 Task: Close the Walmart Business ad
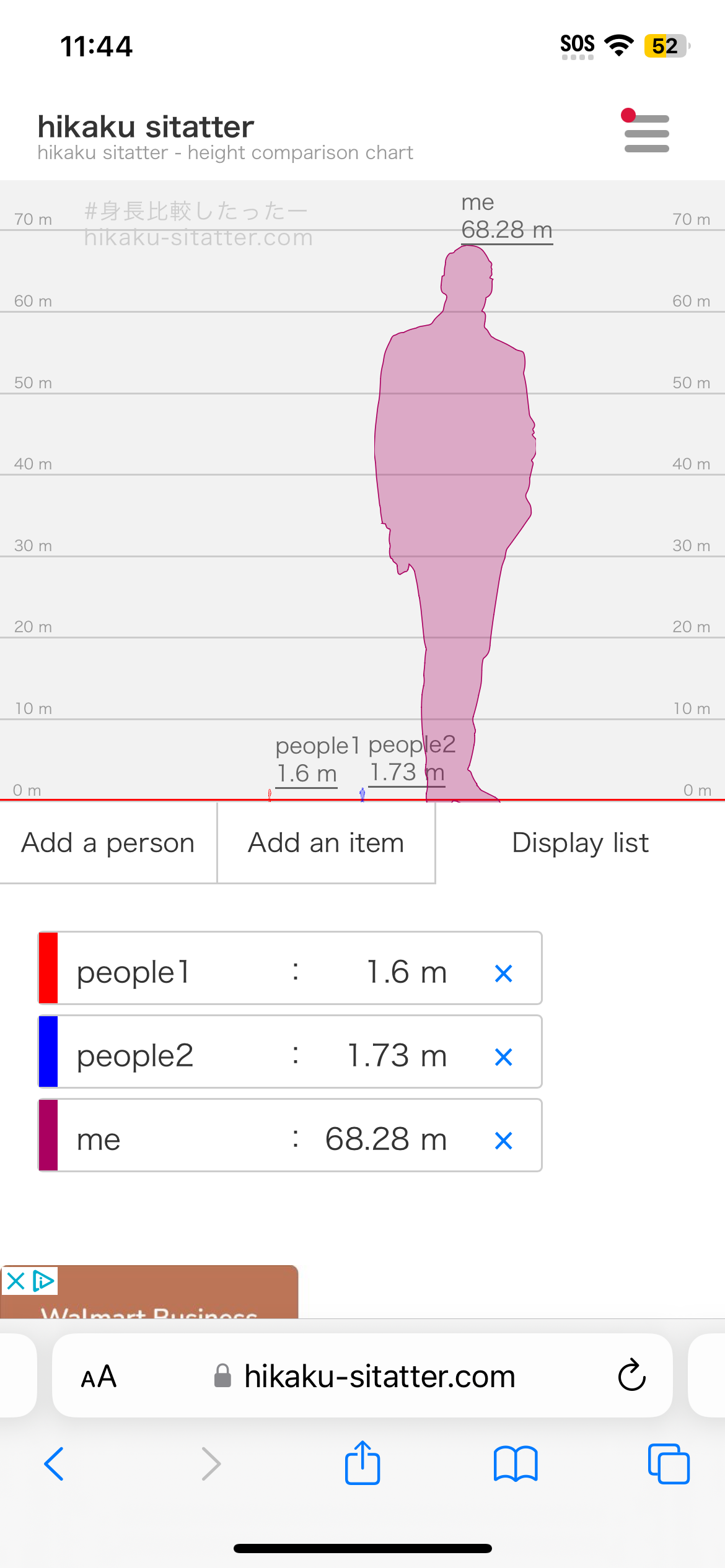point(16,1281)
